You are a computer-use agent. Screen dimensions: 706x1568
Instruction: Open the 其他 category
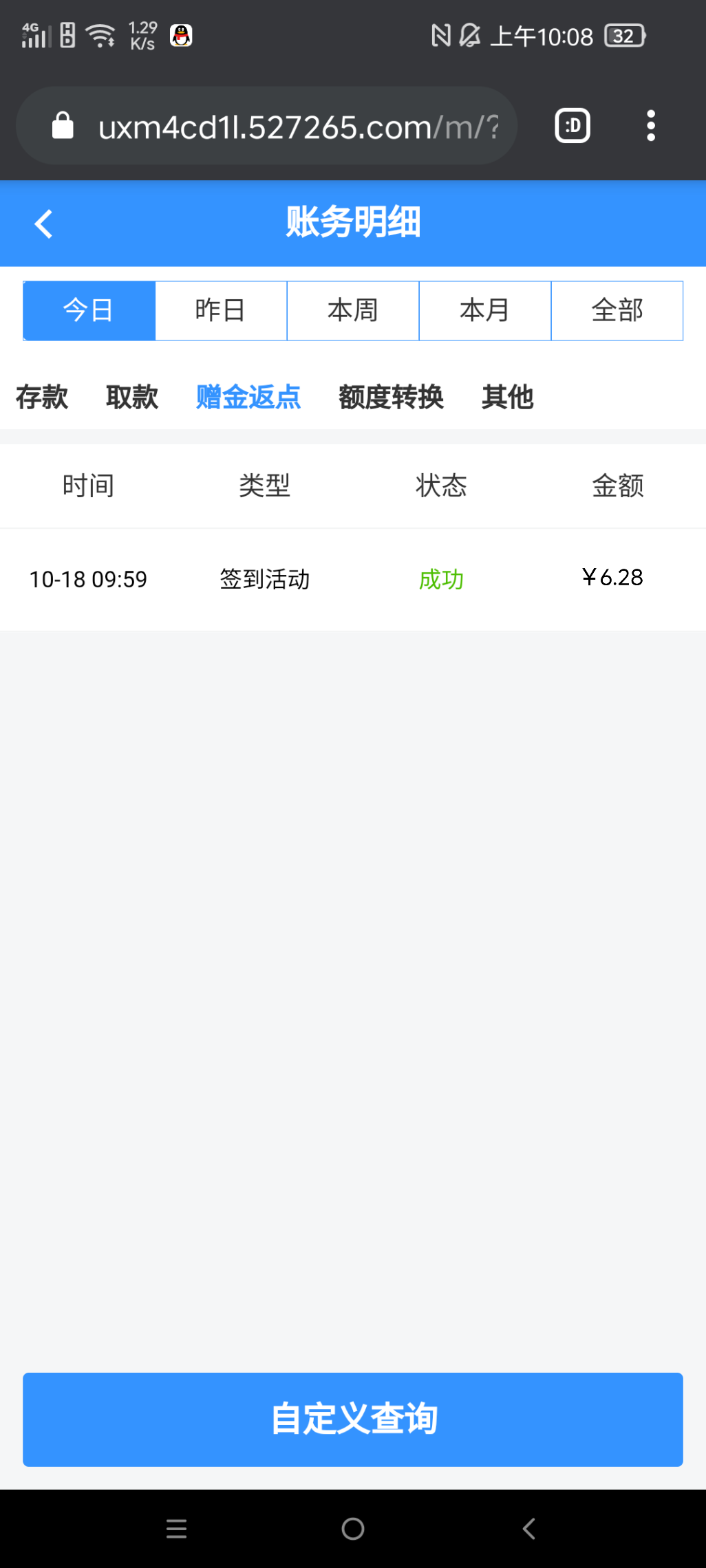point(508,398)
